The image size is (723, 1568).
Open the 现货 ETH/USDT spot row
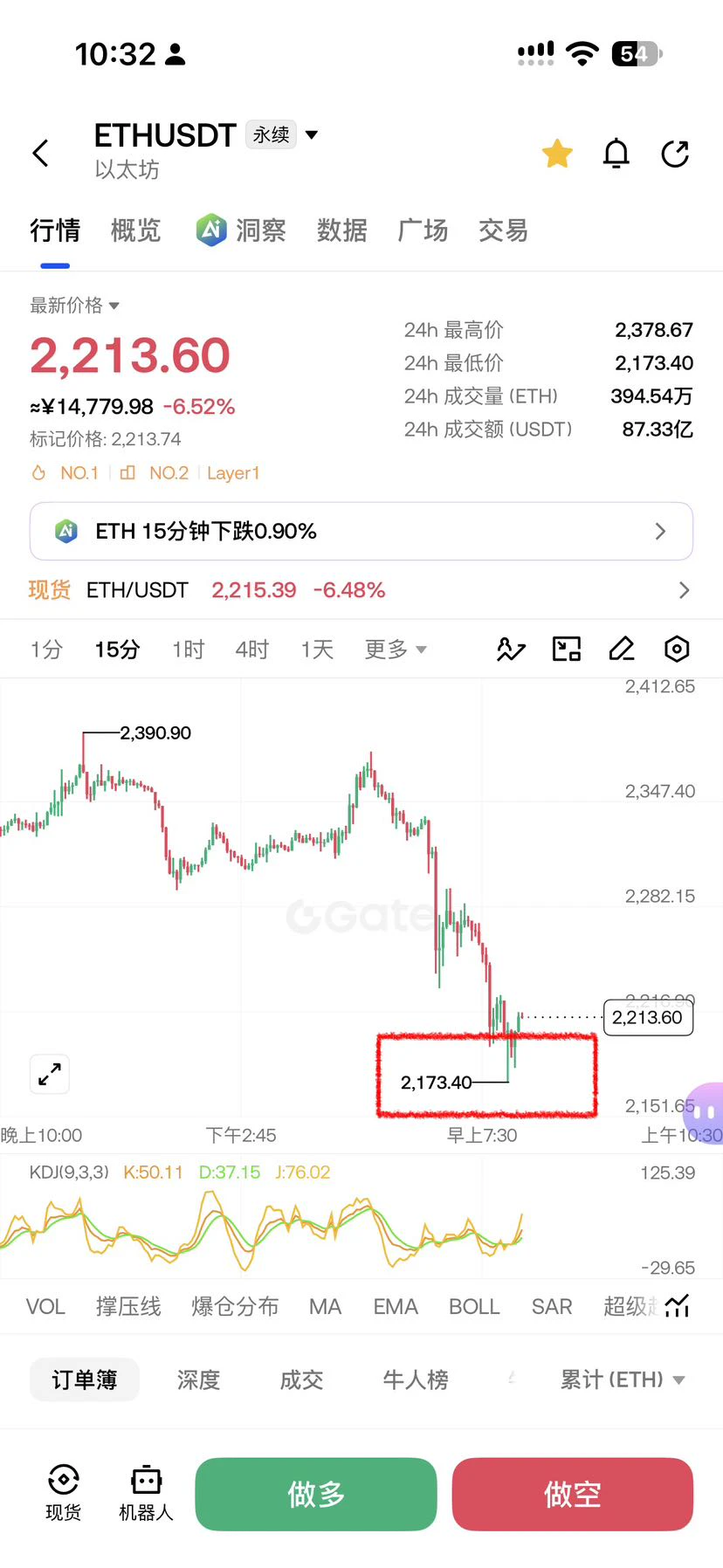point(361,590)
